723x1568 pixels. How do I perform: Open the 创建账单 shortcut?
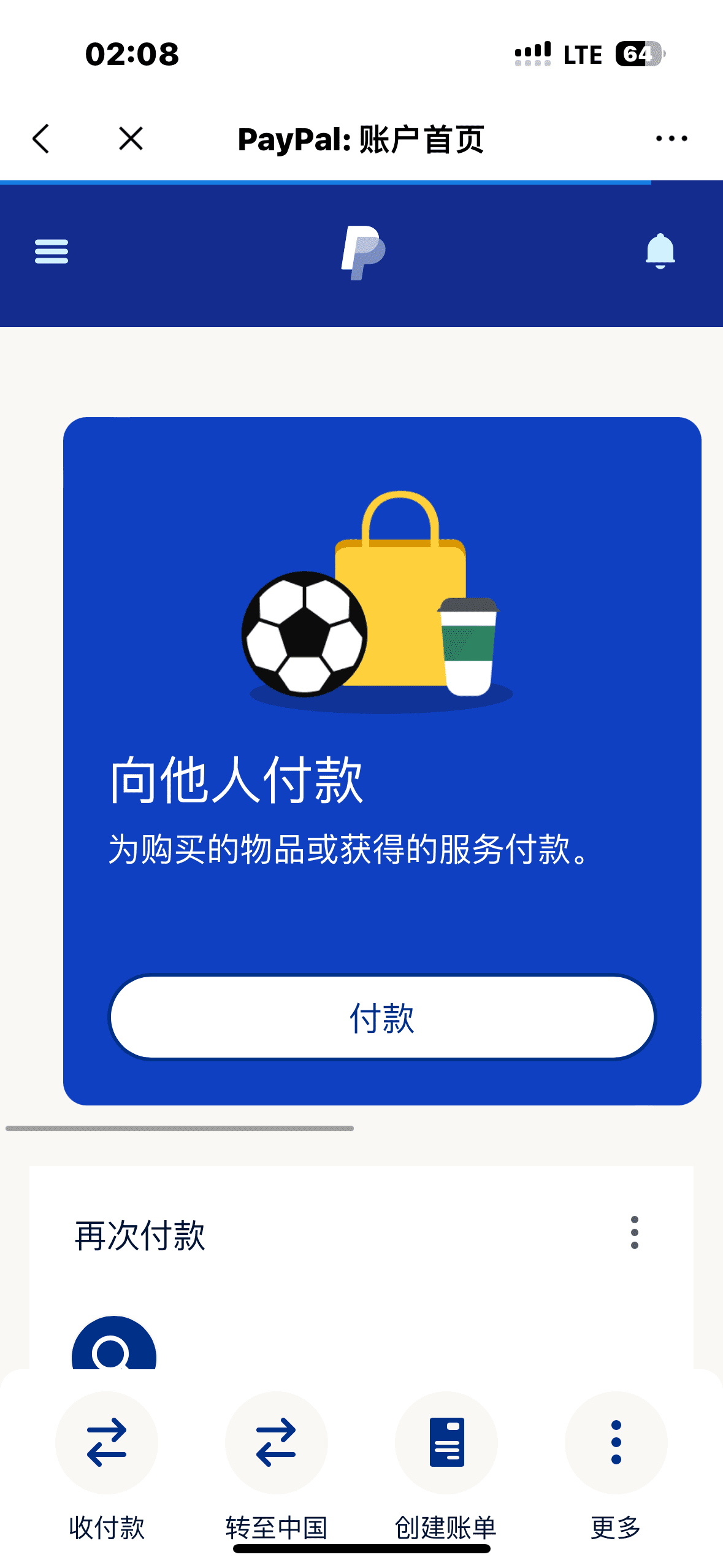(x=446, y=1442)
